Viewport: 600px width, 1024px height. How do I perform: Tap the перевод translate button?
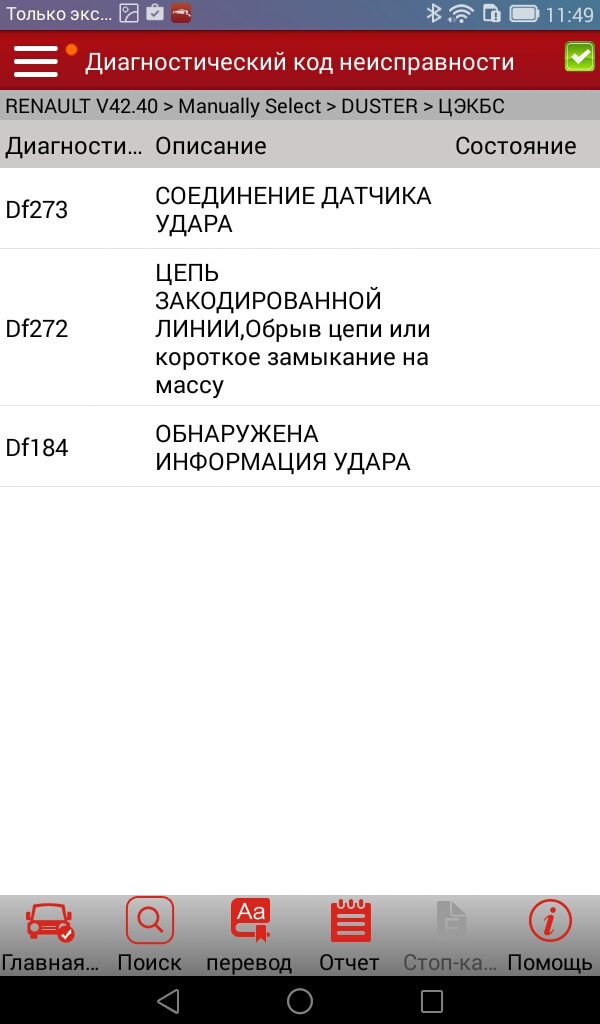click(249, 935)
